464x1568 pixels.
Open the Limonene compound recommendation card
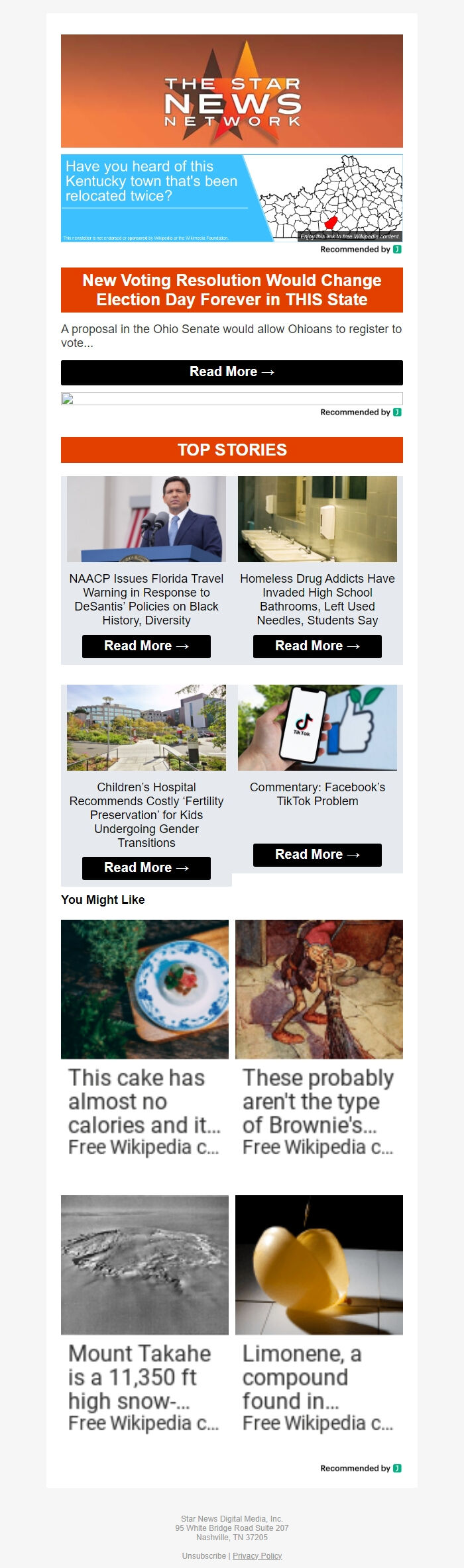319,1313
